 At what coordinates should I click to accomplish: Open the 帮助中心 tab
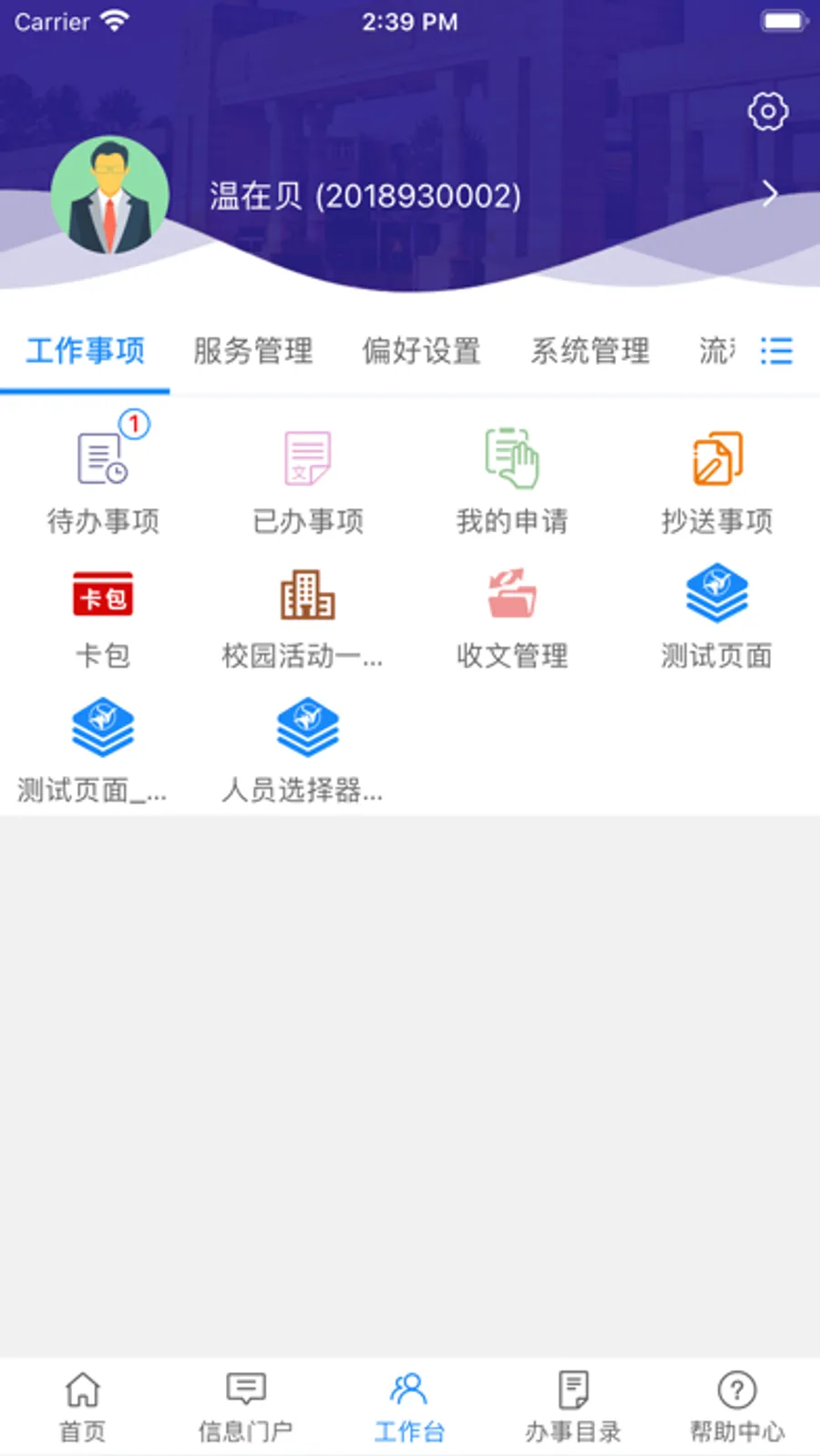(737, 1407)
